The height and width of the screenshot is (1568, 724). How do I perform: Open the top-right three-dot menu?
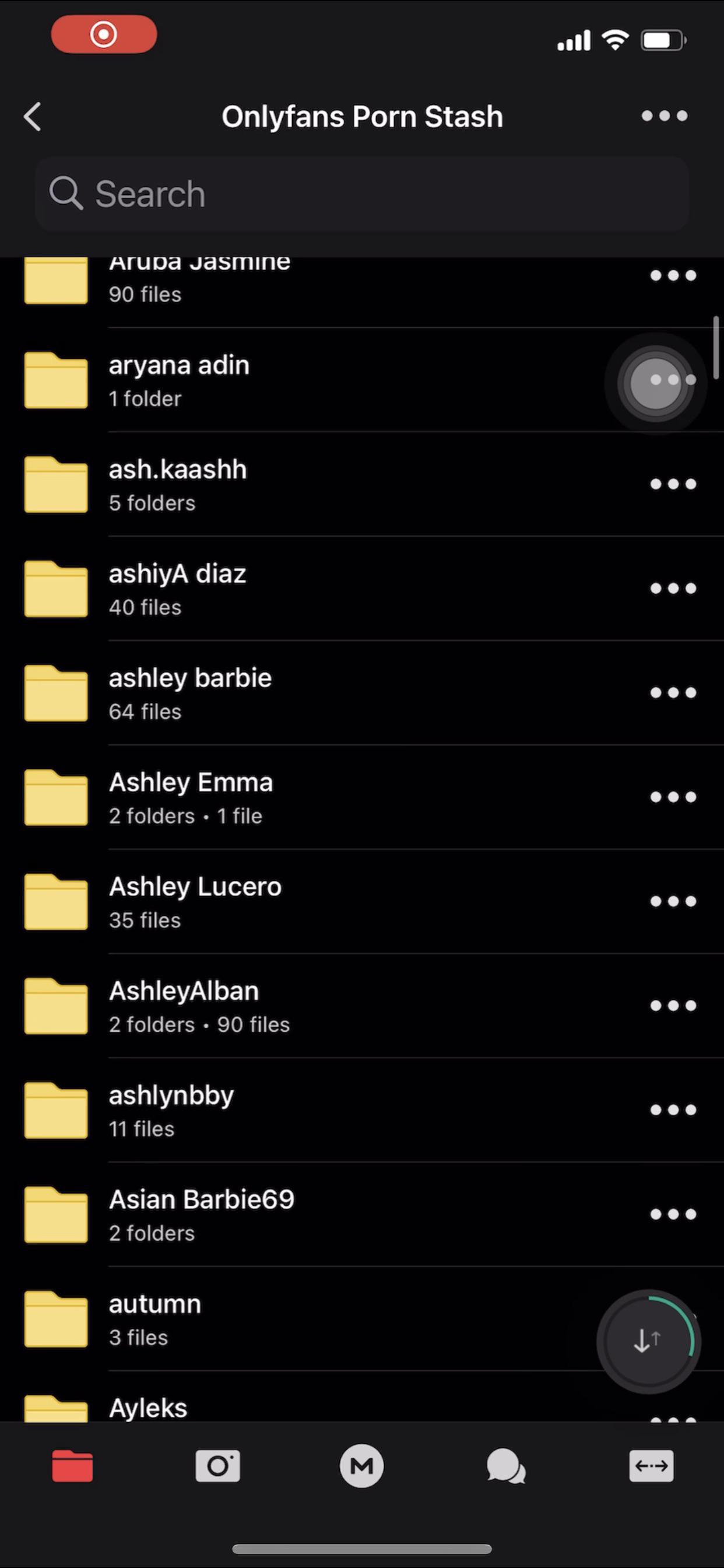click(665, 116)
